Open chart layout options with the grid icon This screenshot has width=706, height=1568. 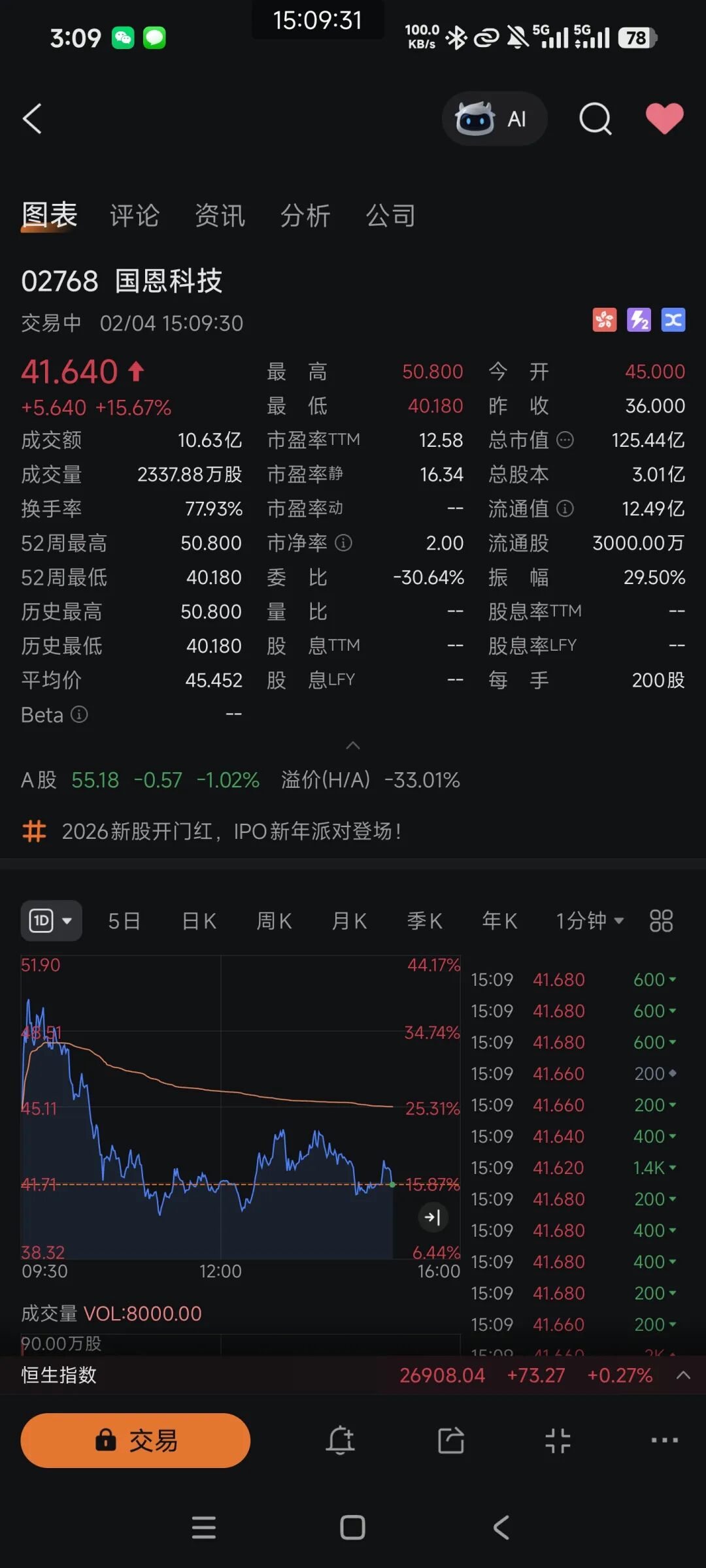pyautogui.click(x=662, y=920)
